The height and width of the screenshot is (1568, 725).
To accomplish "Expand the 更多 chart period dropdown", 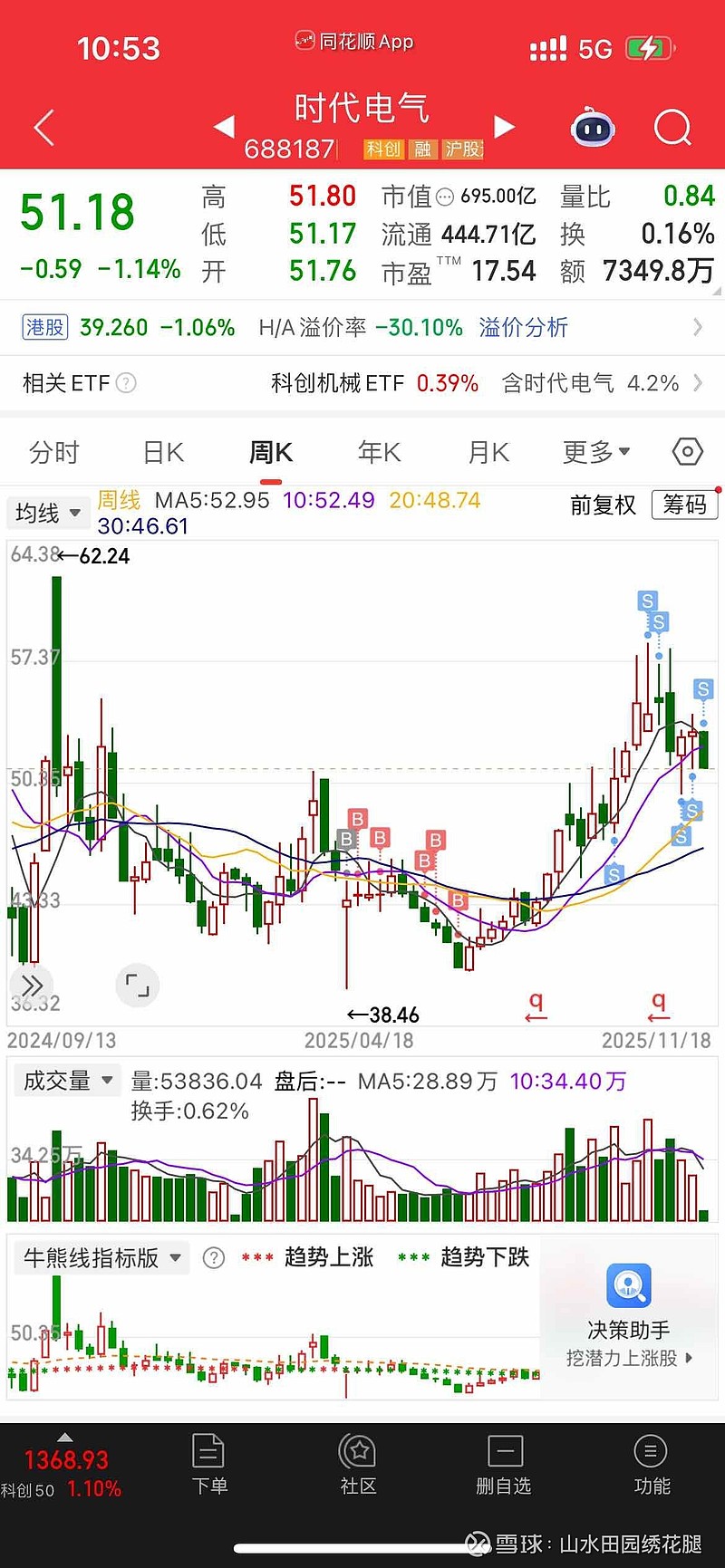I will 595,452.
